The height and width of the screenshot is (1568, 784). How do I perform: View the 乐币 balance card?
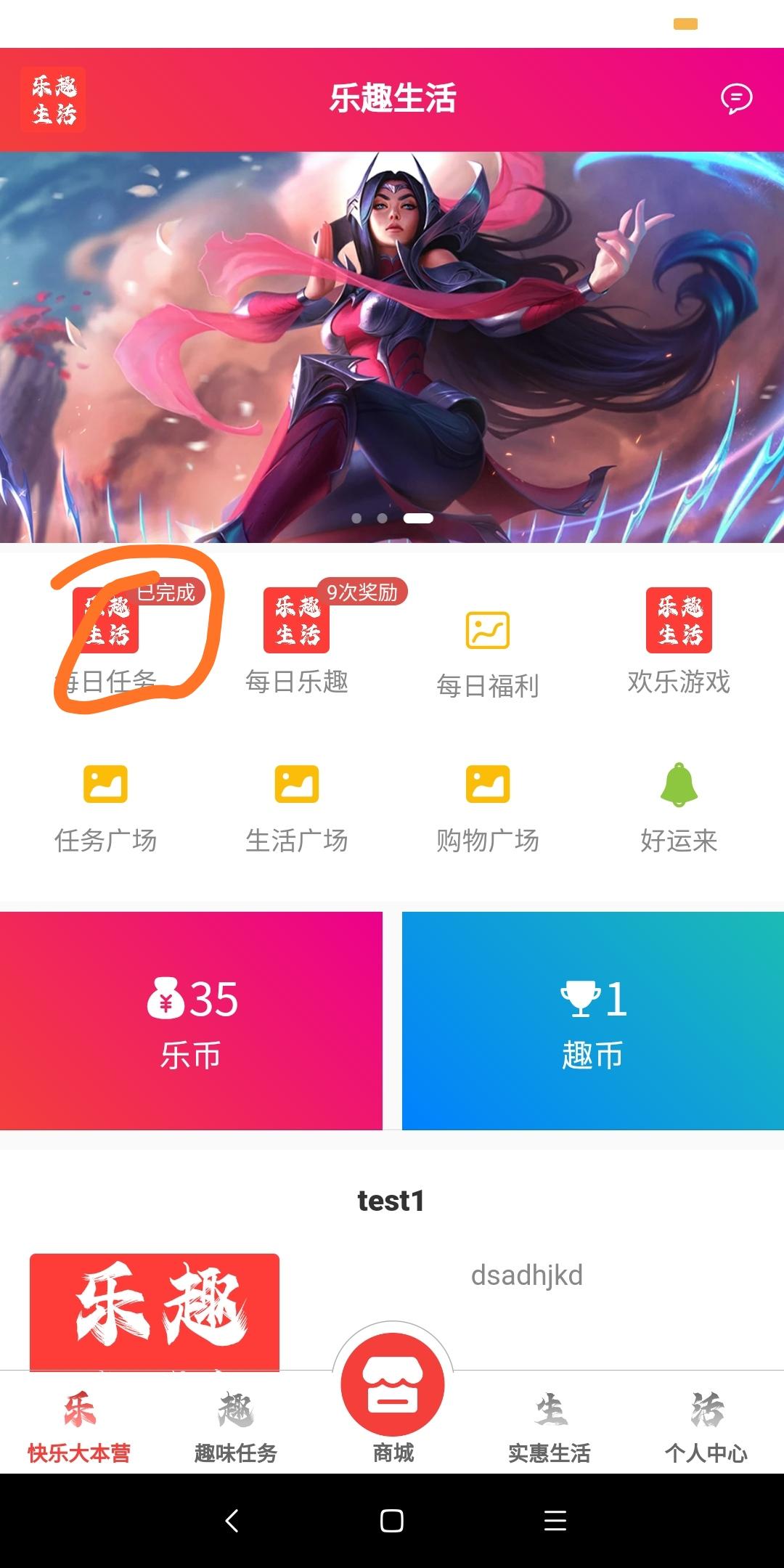pyautogui.click(x=191, y=1020)
